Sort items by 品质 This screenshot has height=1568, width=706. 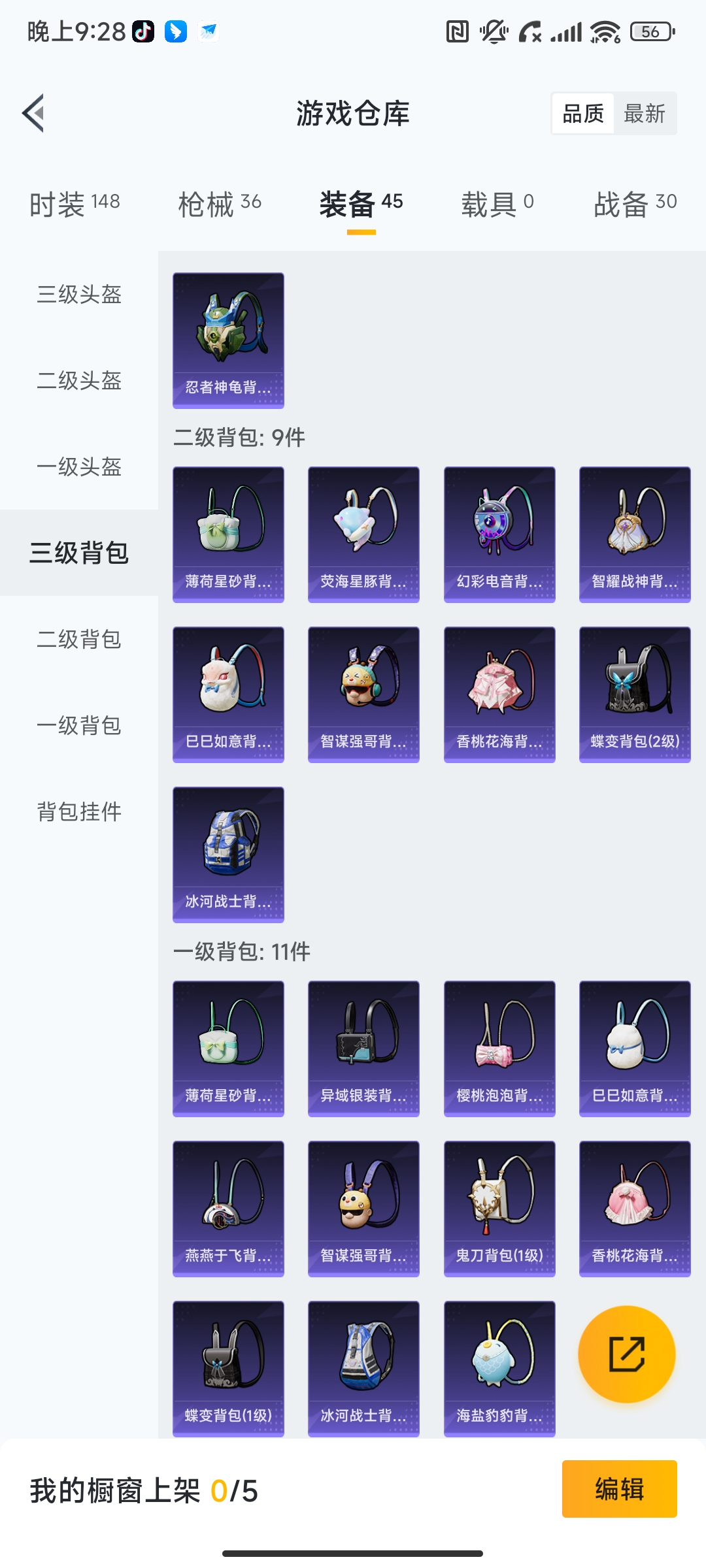coord(582,114)
